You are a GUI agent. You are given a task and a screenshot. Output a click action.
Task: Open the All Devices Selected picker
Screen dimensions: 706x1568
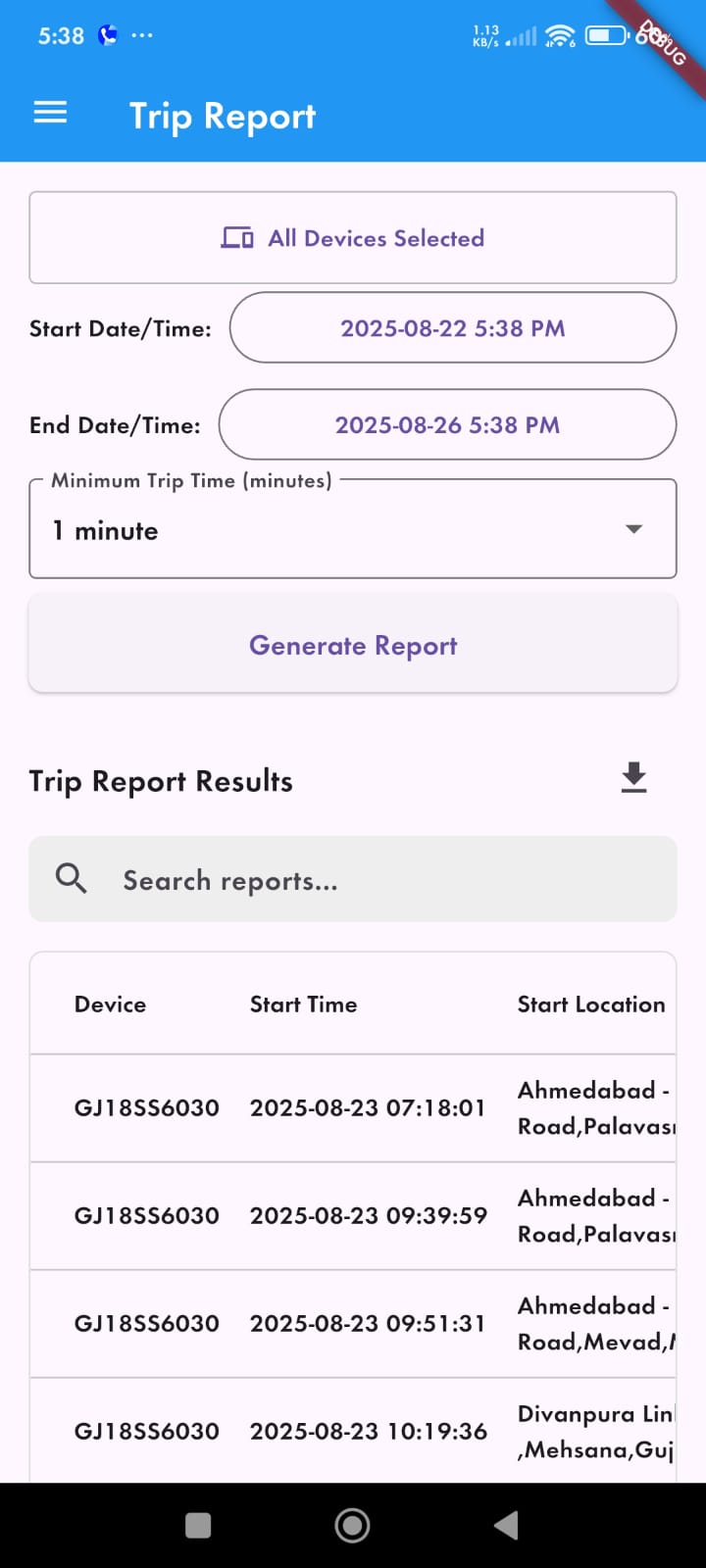coord(353,238)
